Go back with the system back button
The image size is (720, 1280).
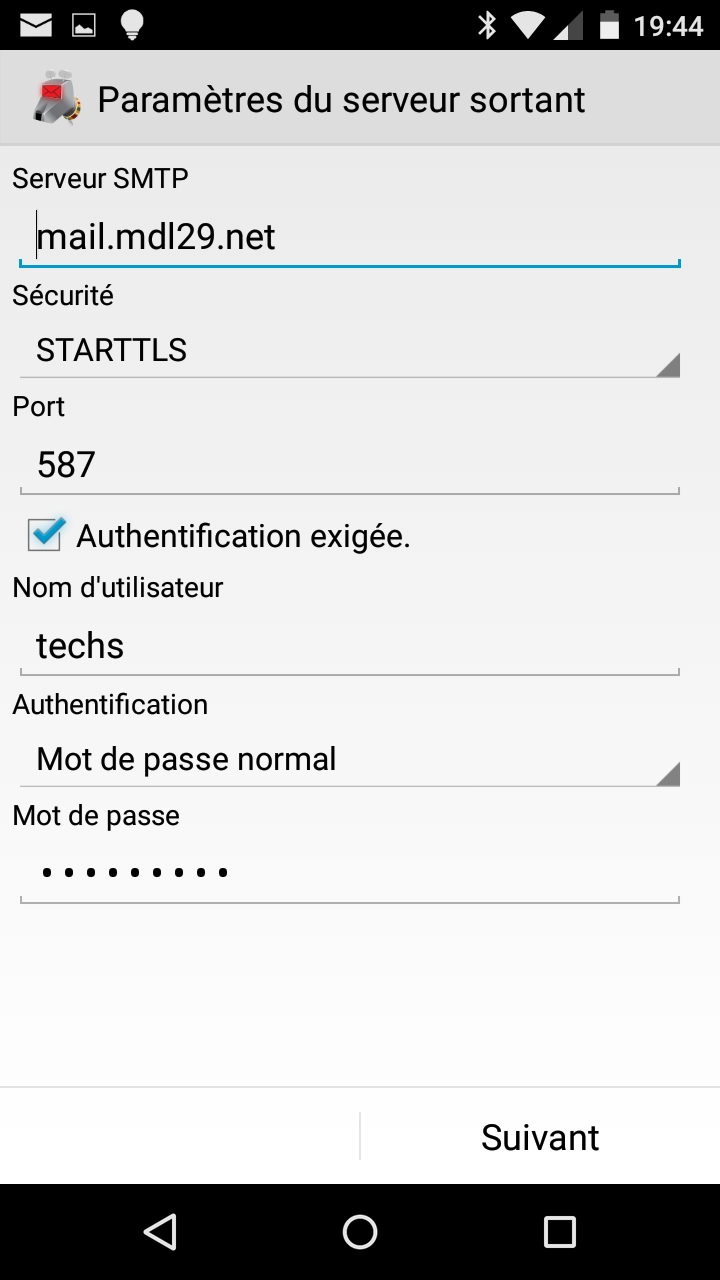[x=160, y=1232]
